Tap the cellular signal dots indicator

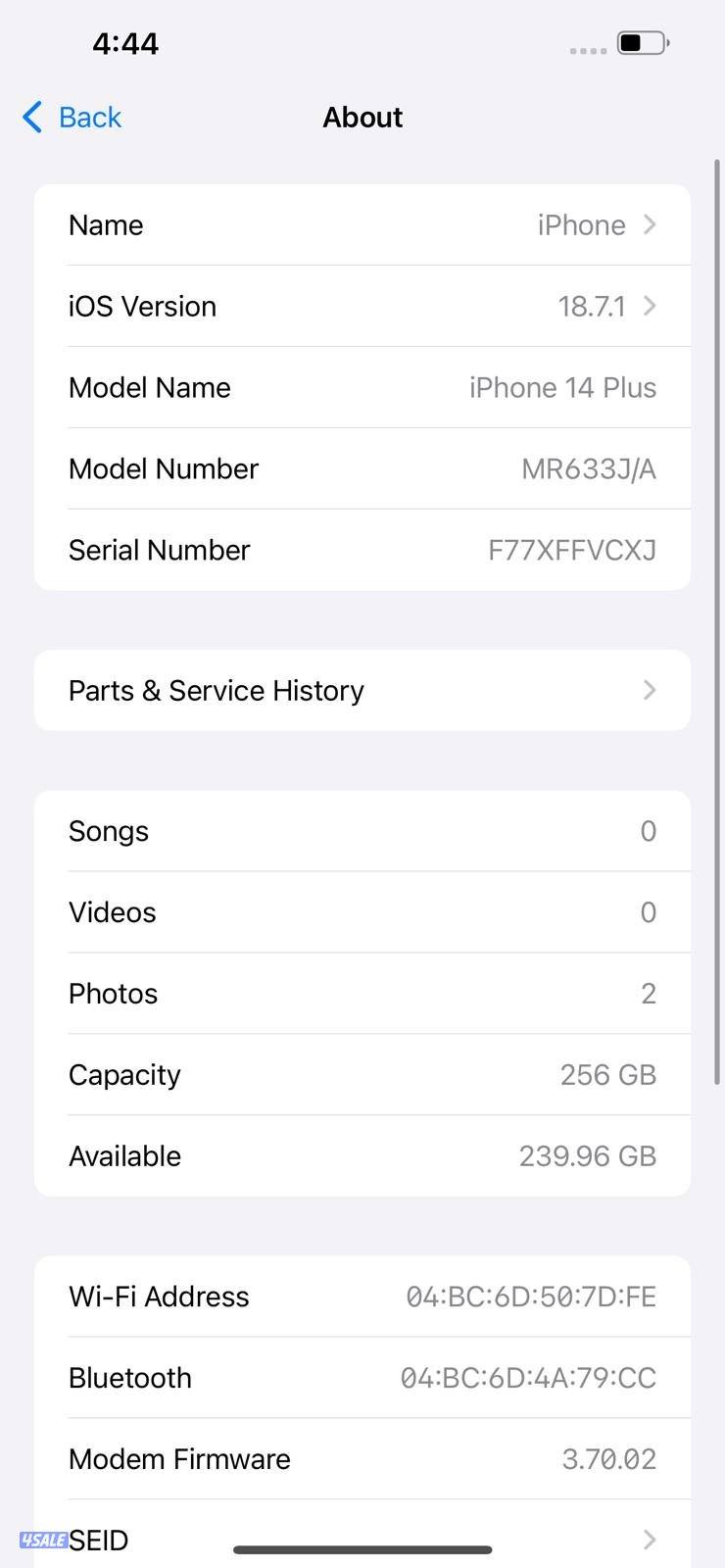tap(587, 50)
